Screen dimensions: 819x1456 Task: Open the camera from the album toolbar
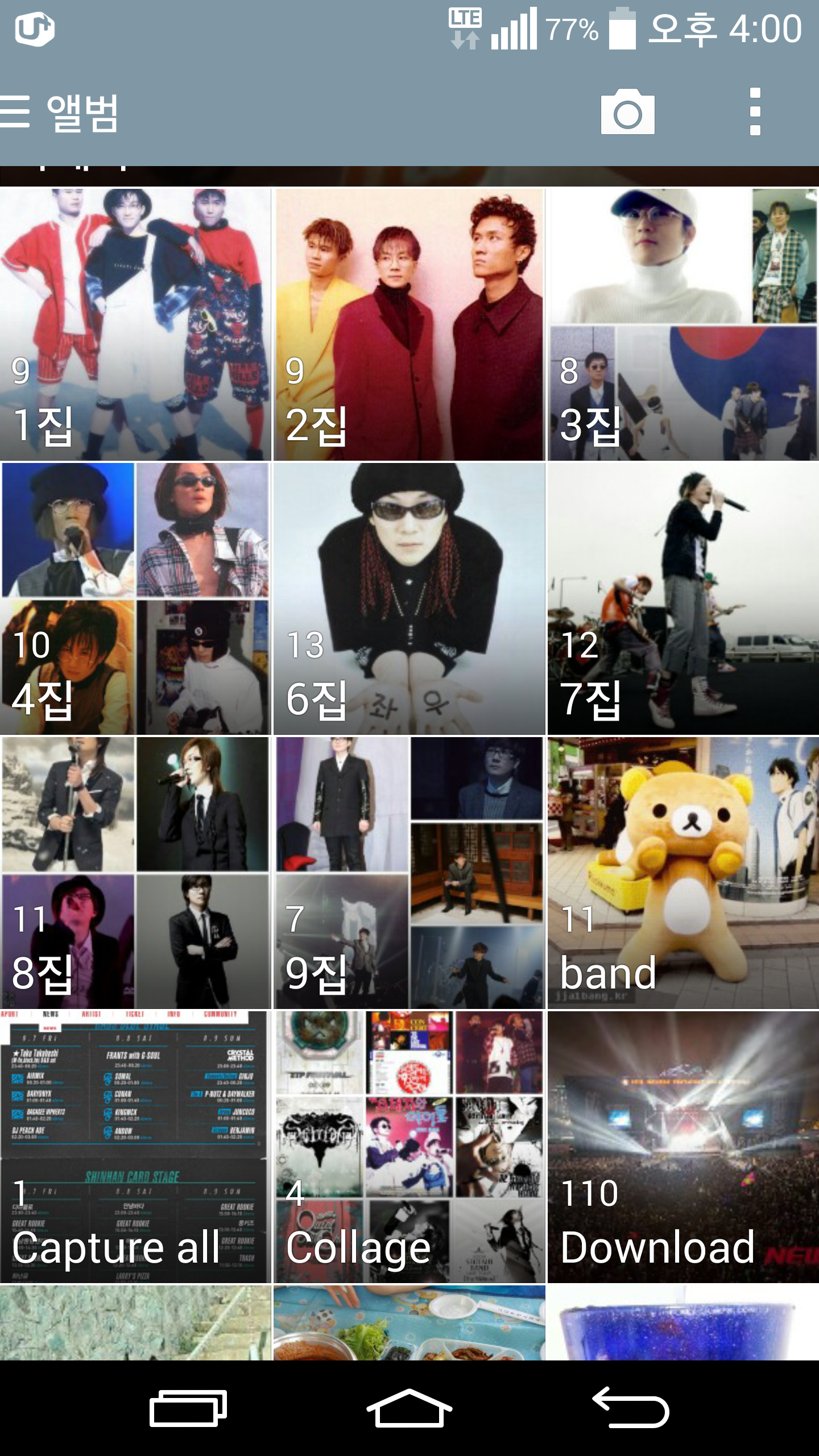click(x=627, y=112)
